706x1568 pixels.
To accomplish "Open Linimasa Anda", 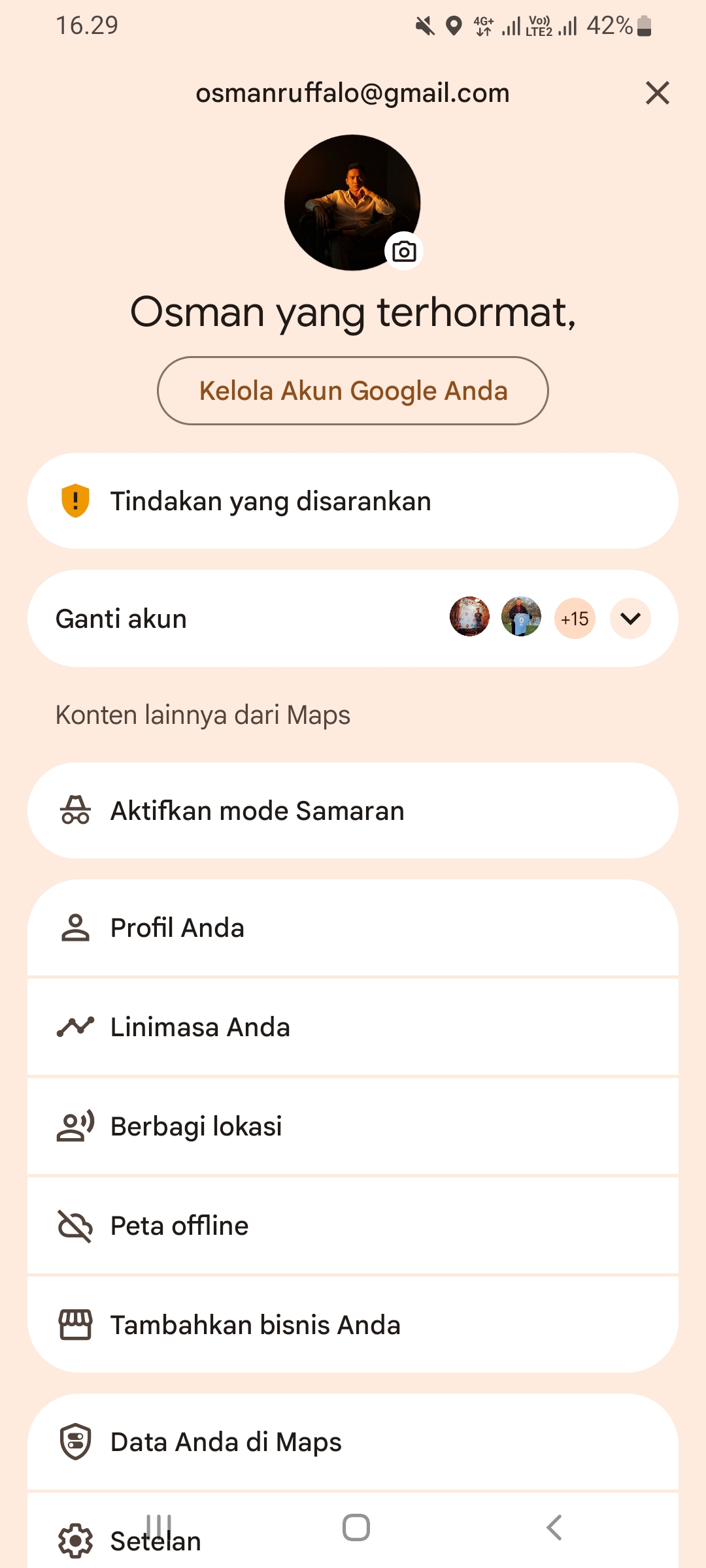I will [353, 1027].
